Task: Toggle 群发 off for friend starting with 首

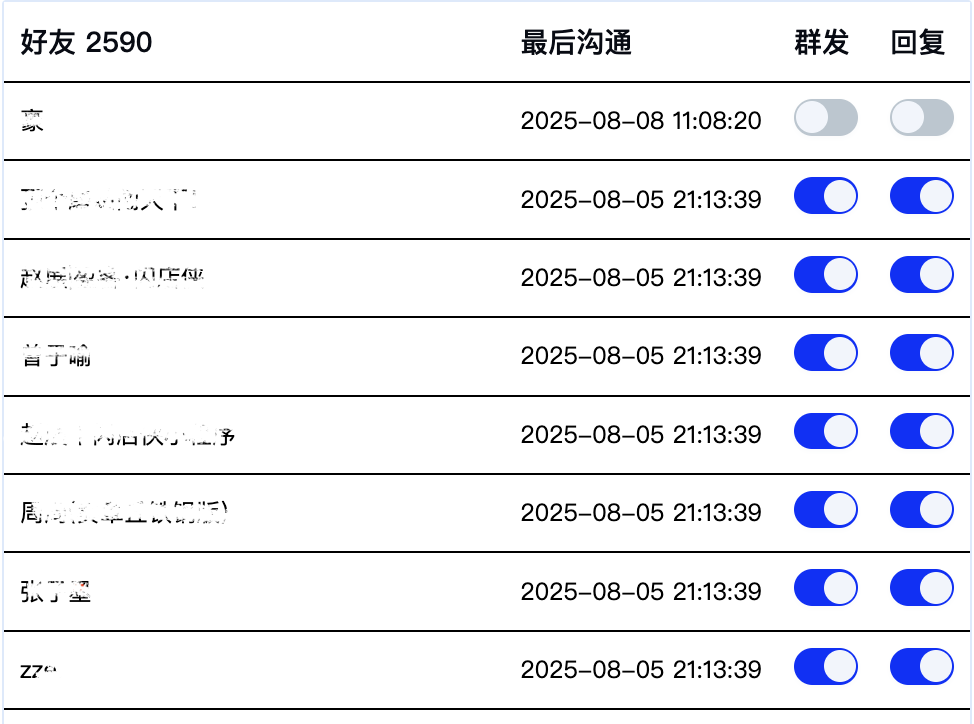Action: 825,353
